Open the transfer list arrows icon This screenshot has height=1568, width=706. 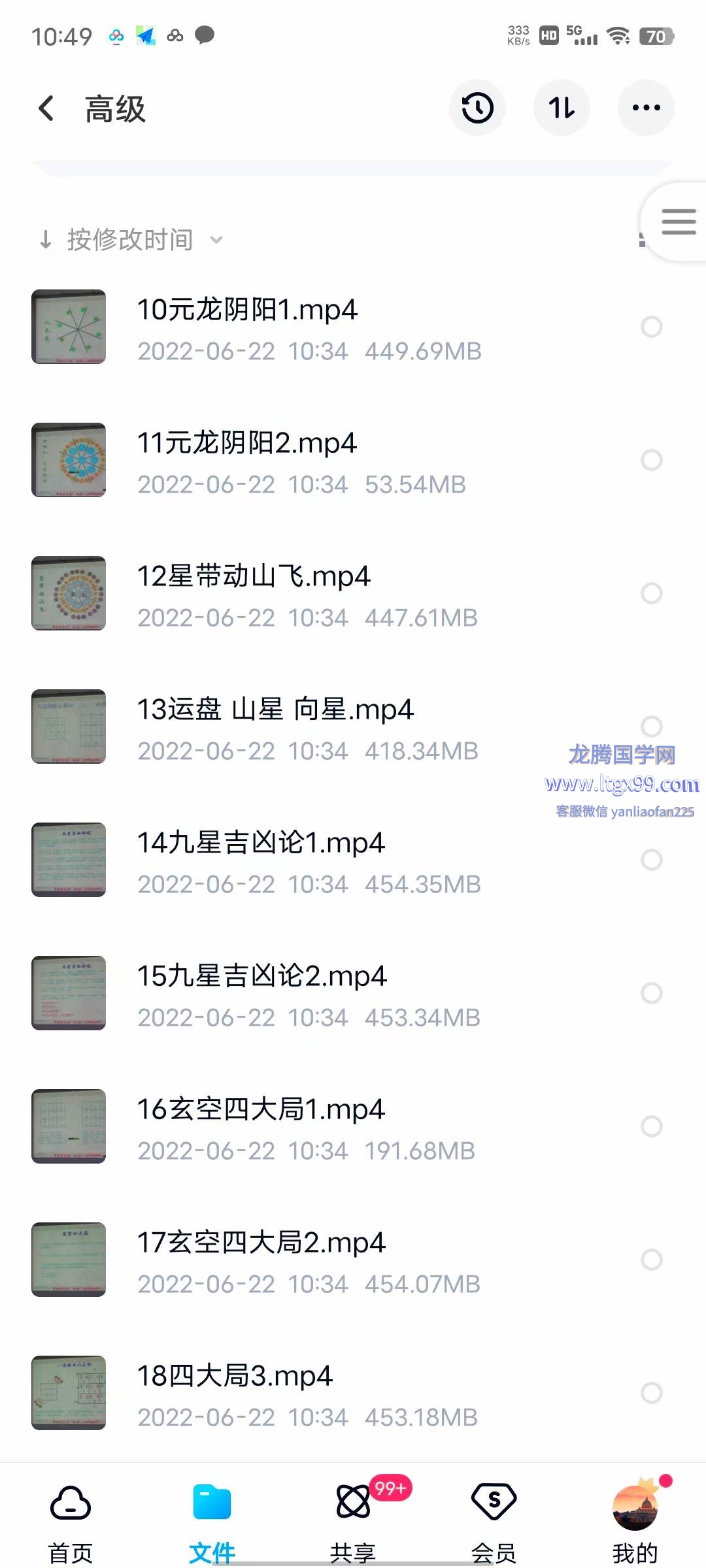(x=562, y=108)
